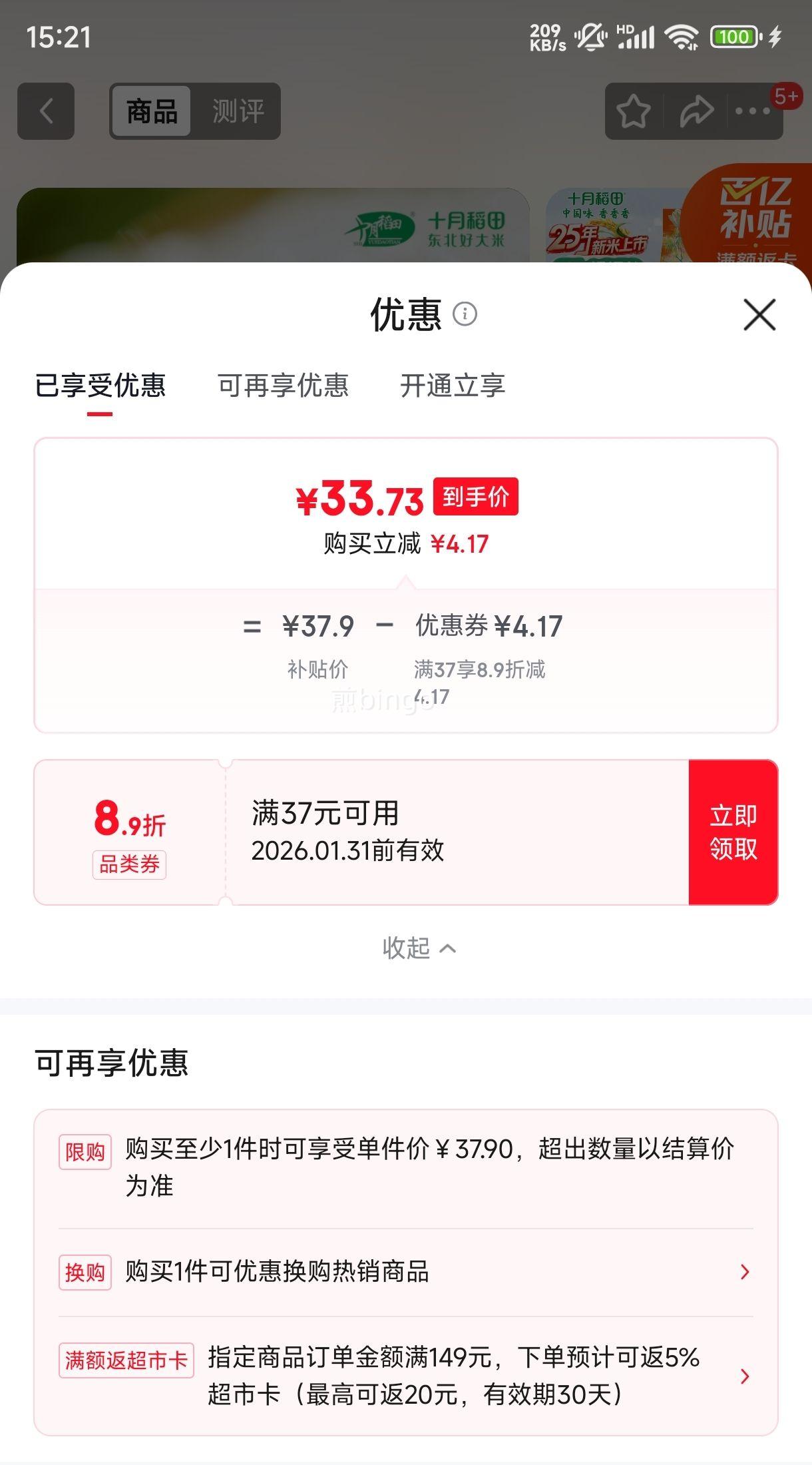Tap the 8.9折 品类券 coupon card
The height and width of the screenshot is (1465, 812).
point(128,836)
